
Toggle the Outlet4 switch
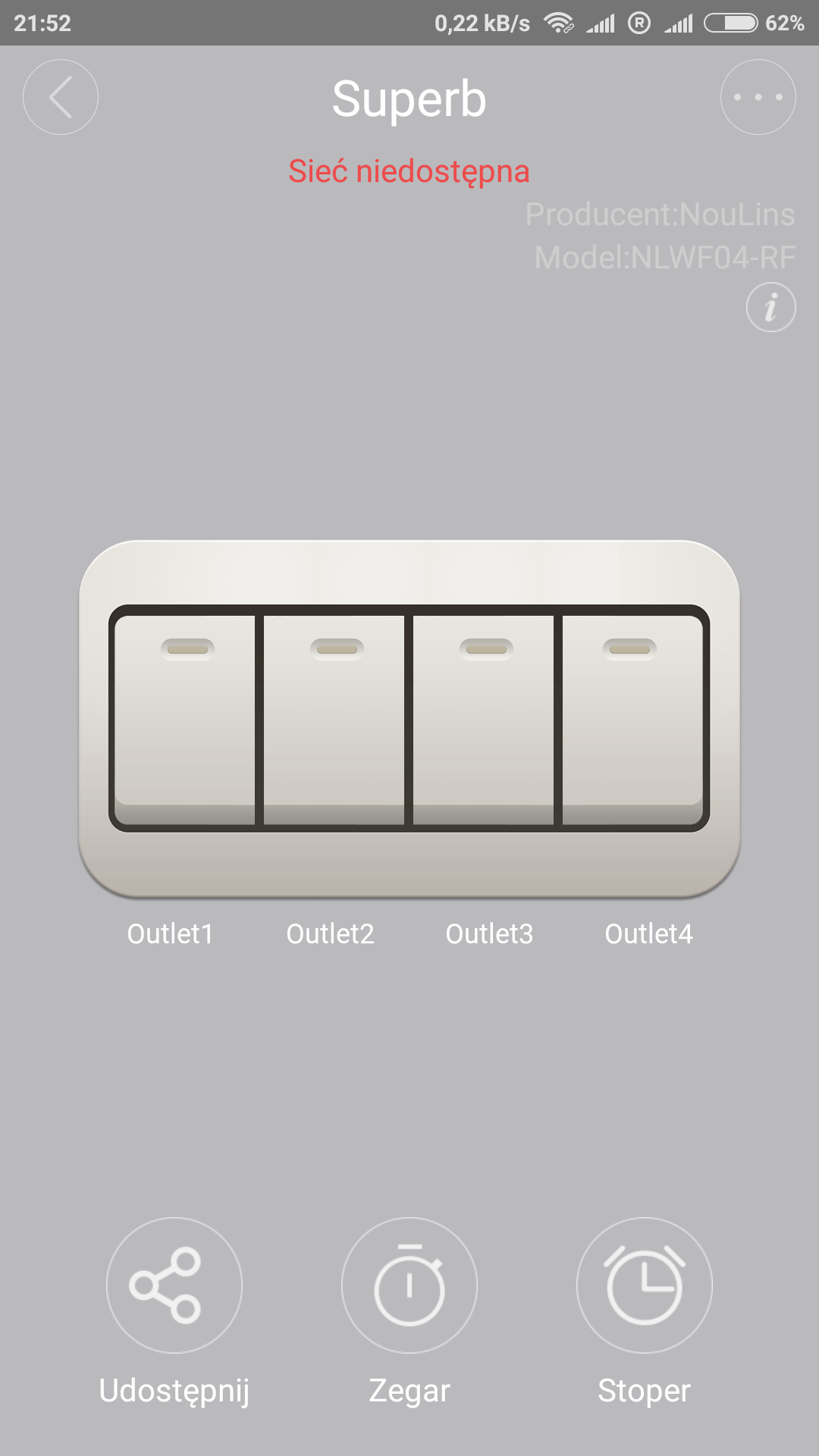632,719
